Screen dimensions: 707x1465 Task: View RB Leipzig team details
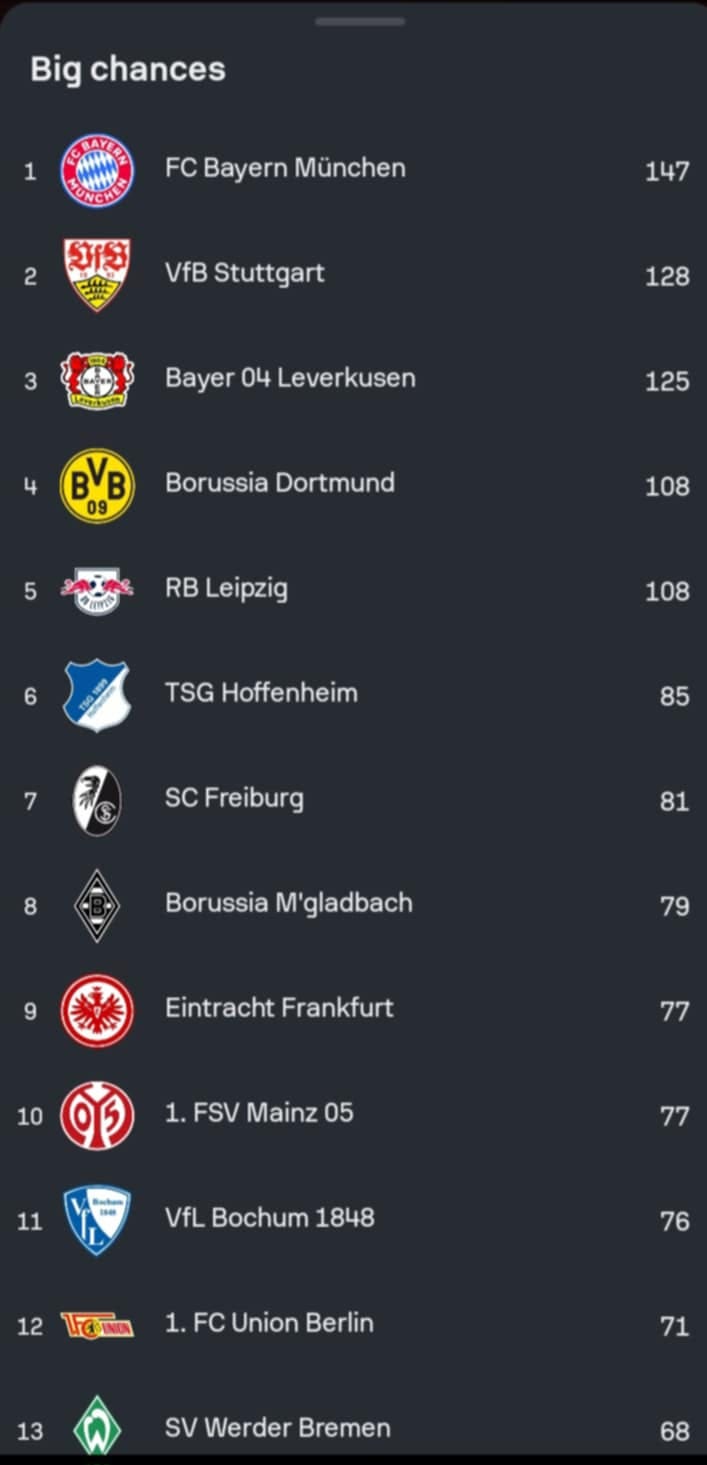tap(353, 590)
